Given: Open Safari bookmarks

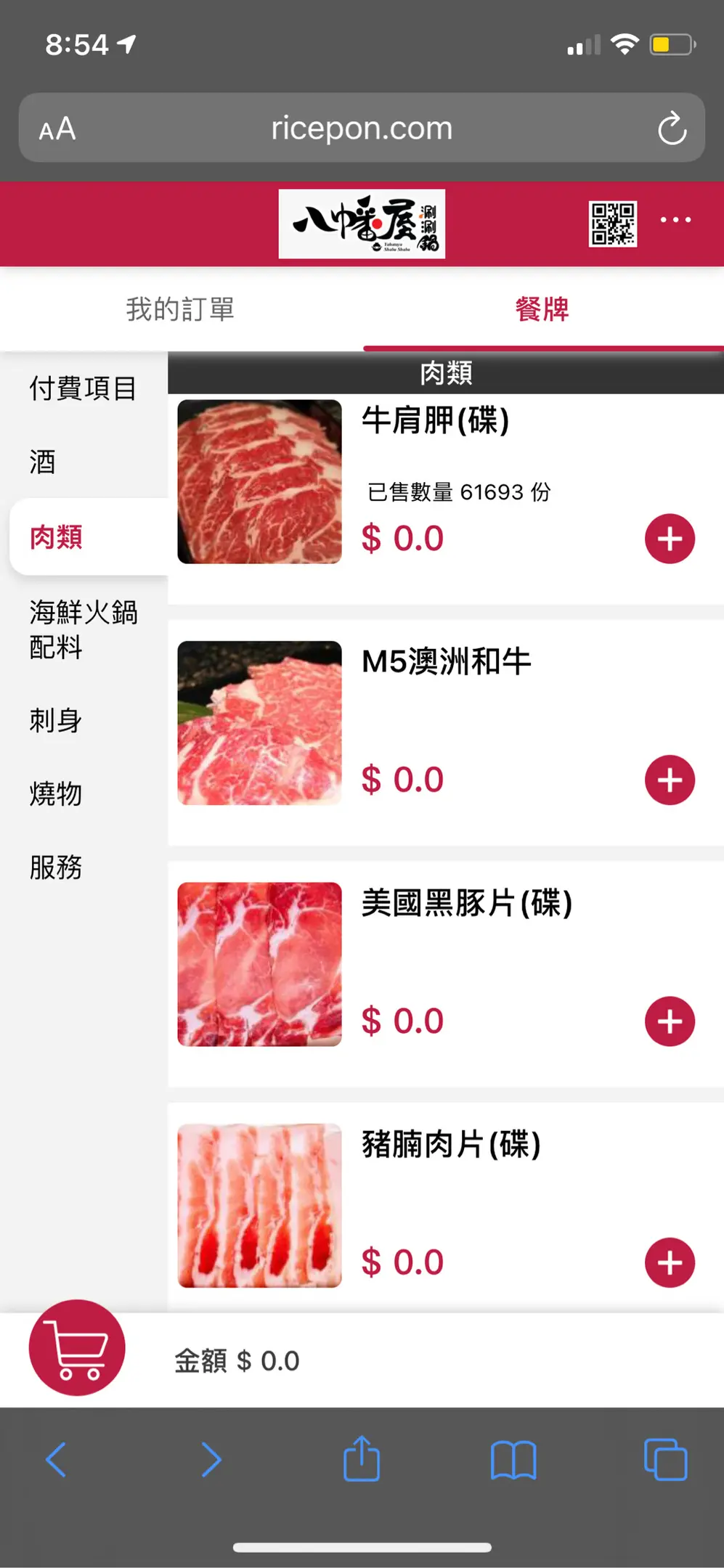Looking at the screenshot, I should tap(513, 1459).
